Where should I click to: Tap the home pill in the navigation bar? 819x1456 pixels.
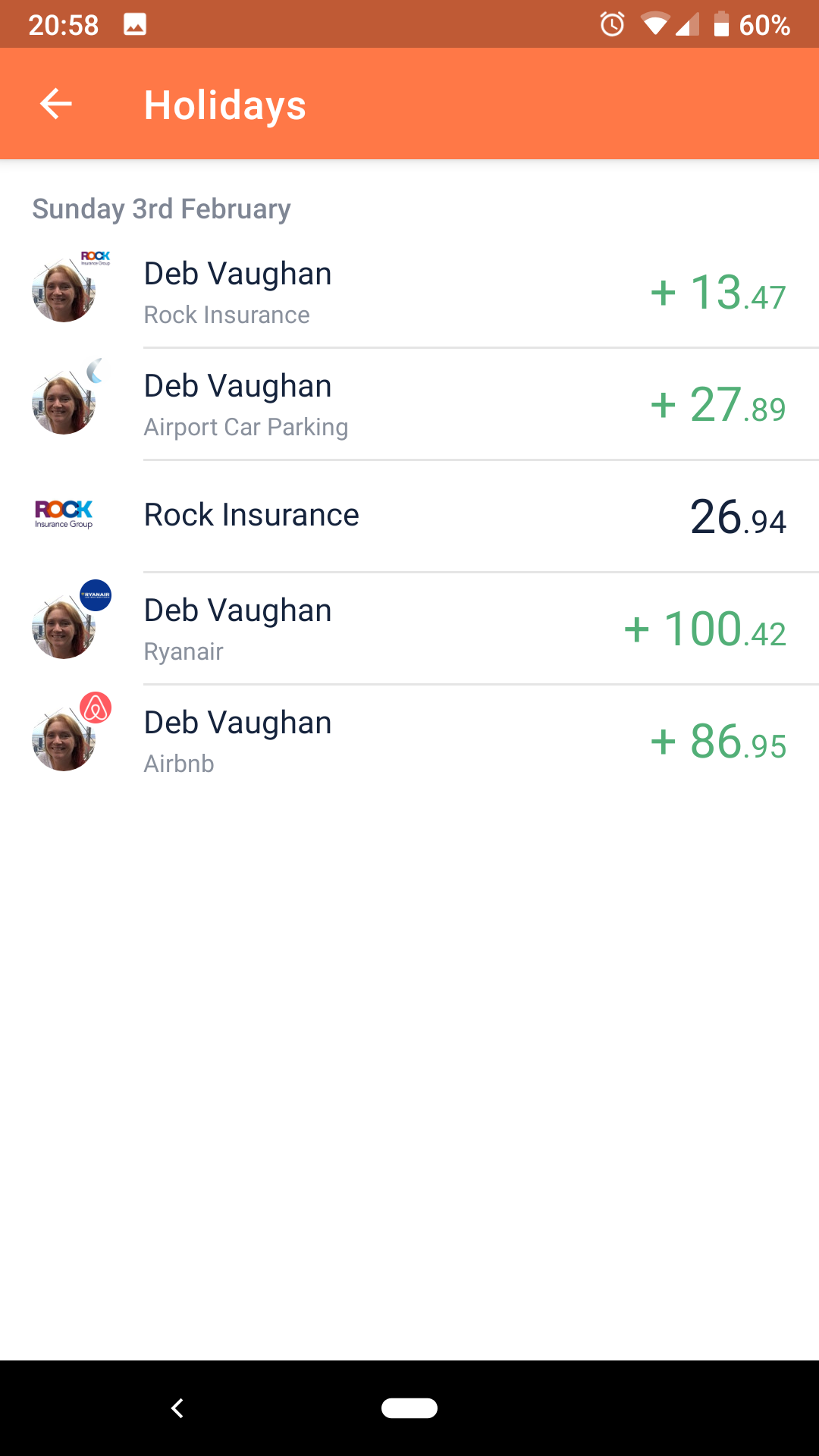coord(409,1408)
